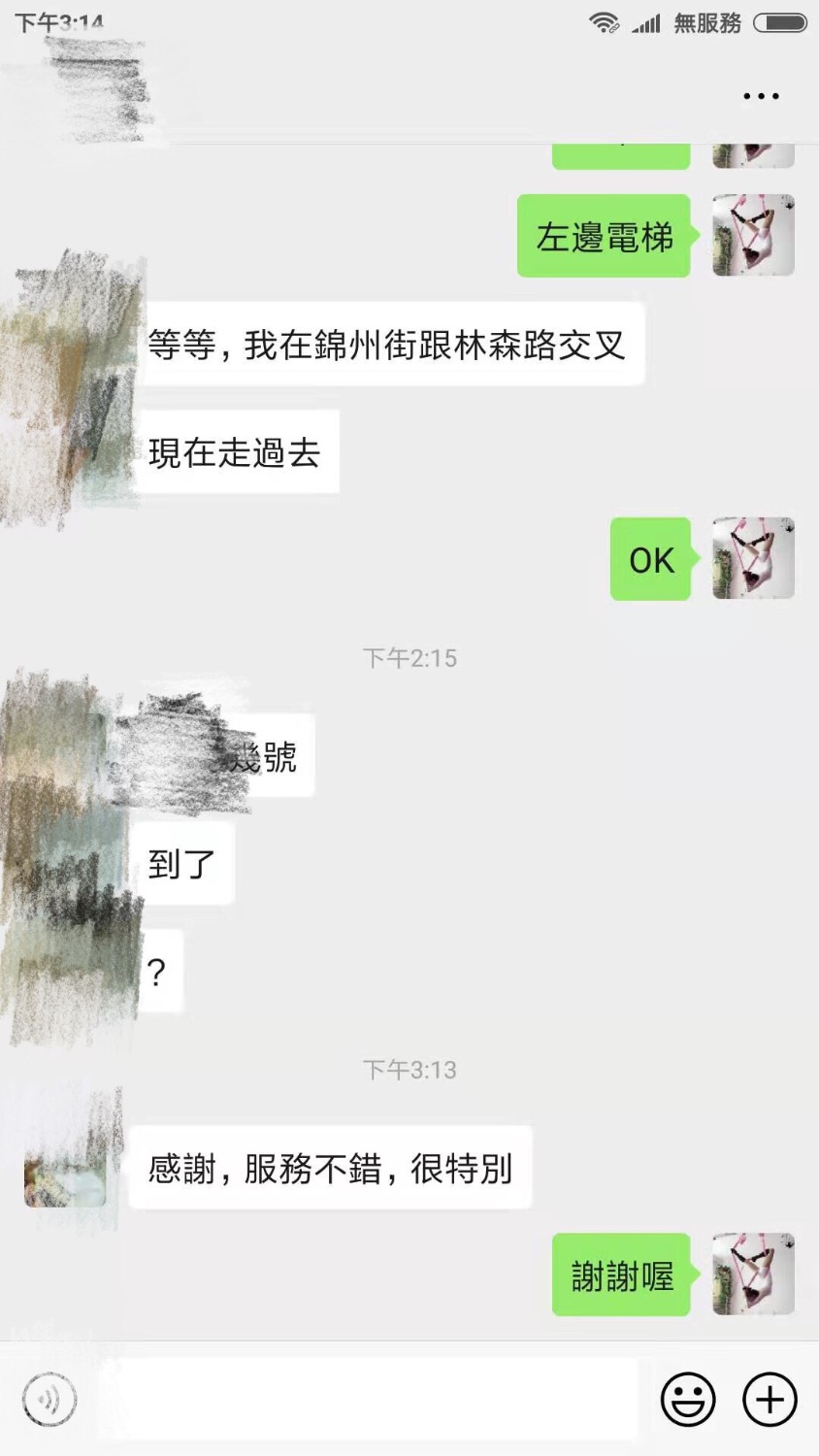Open the attachment plus menu
The width and height of the screenshot is (819, 1456).
tap(769, 1400)
